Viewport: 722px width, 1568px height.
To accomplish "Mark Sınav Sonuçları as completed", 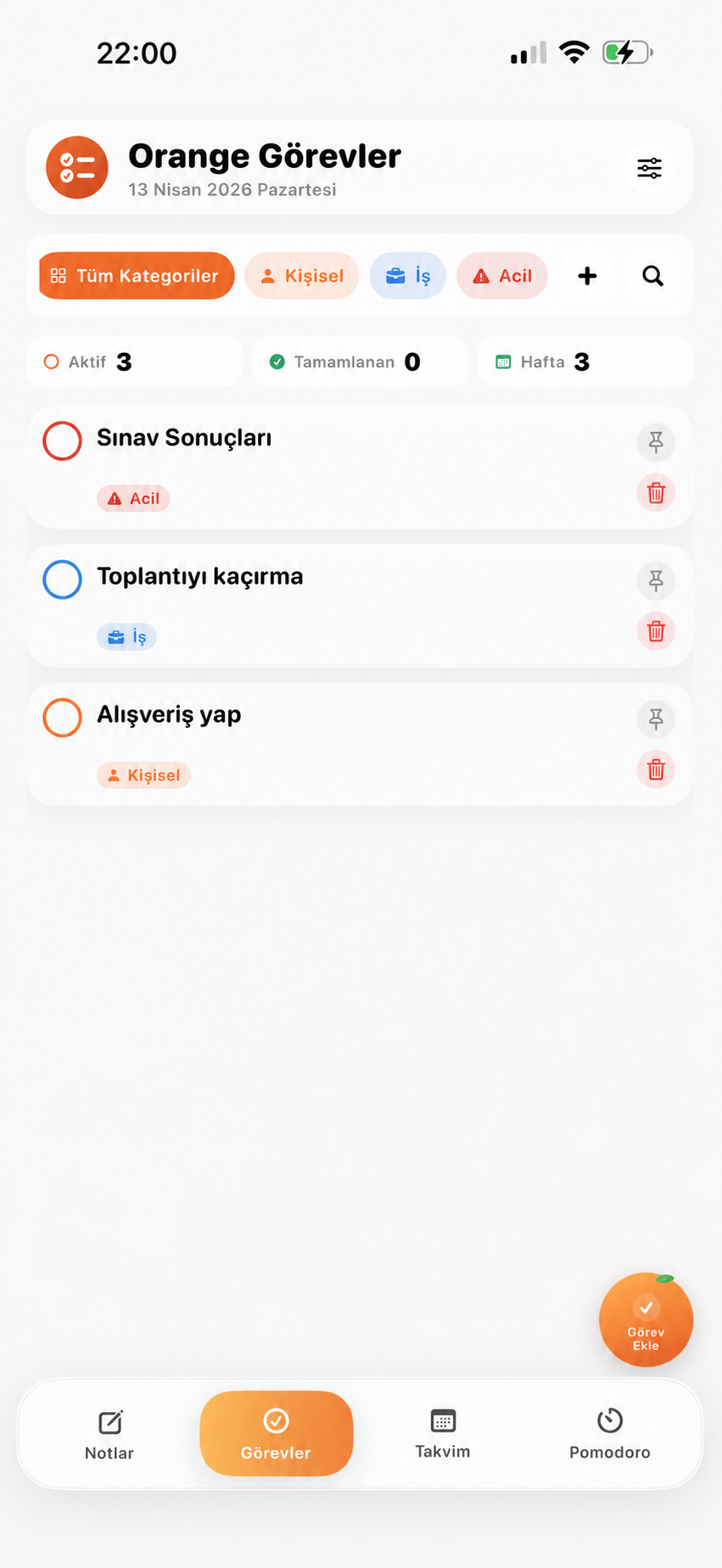I will (62, 441).
